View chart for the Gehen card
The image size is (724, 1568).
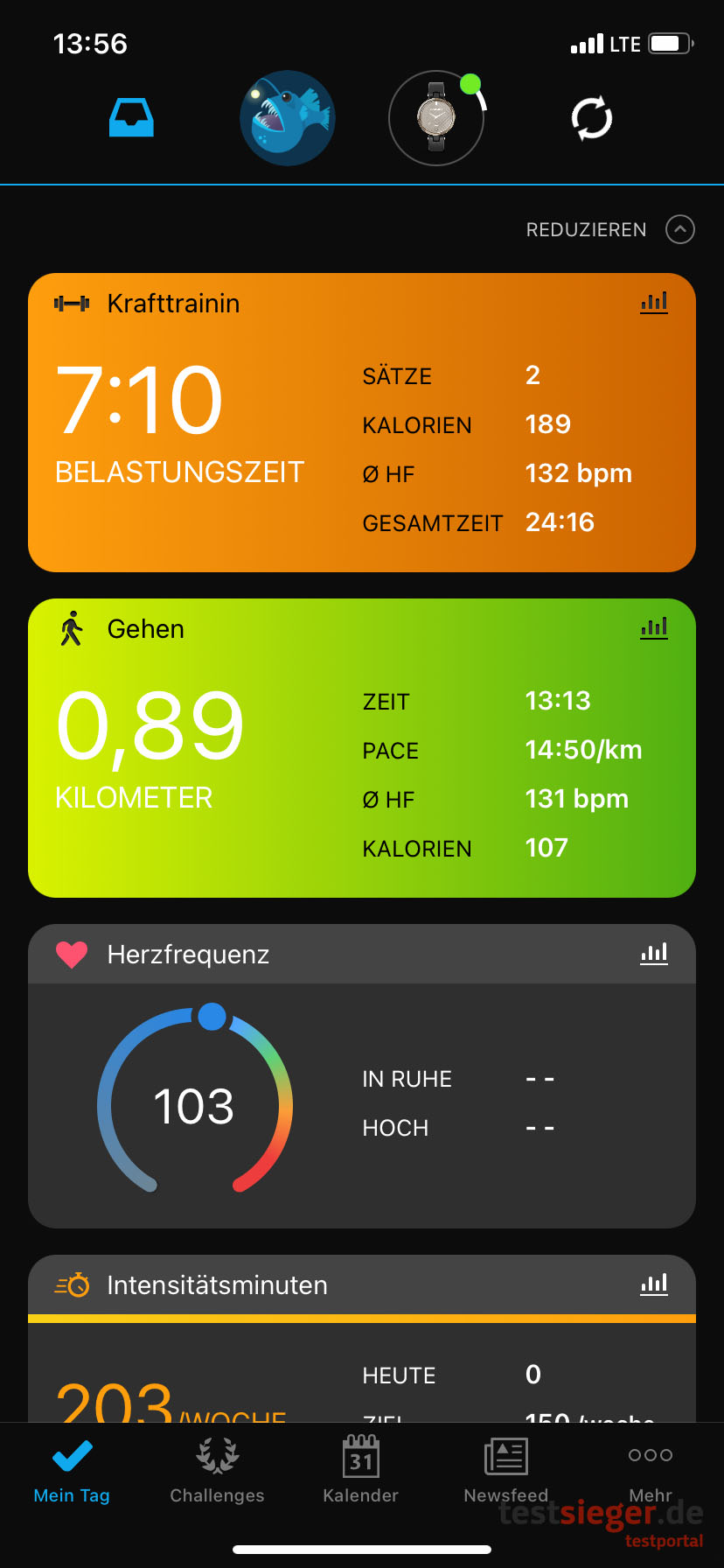tap(653, 628)
